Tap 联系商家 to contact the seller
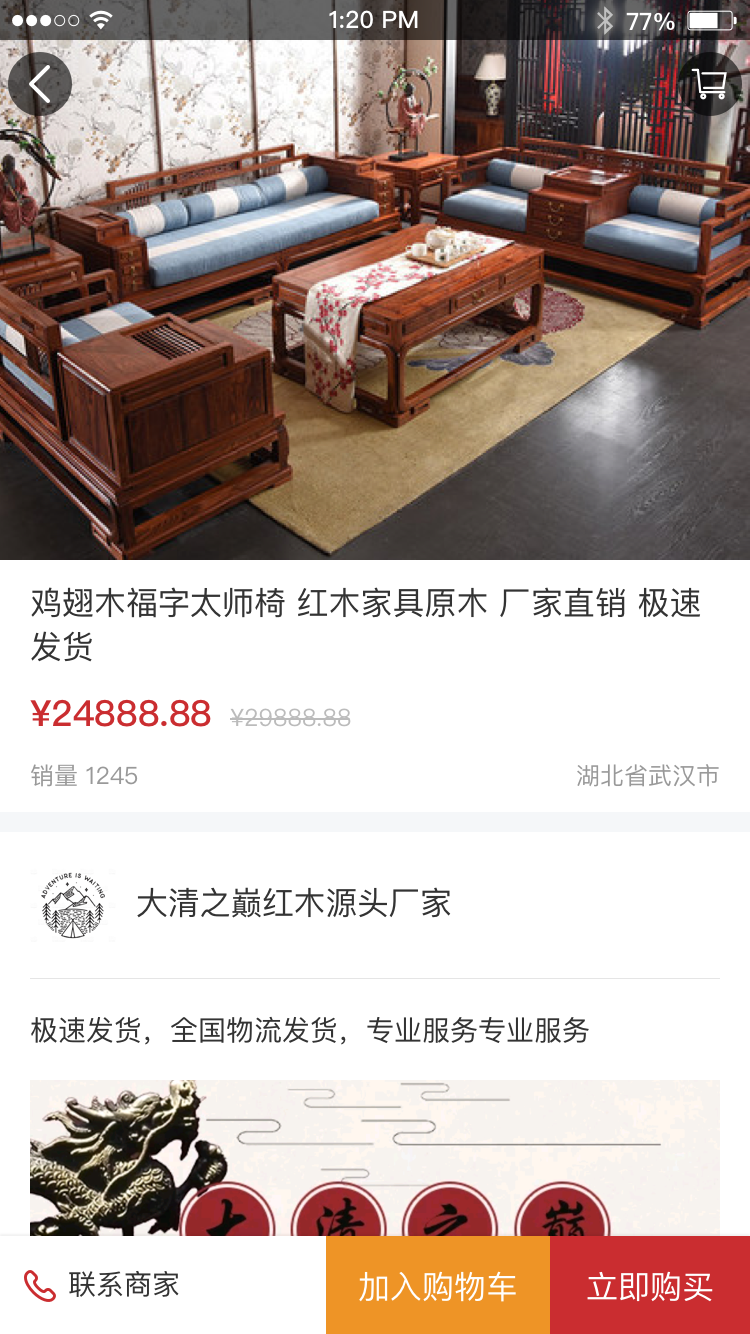The height and width of the screenshot is (1334, 750). [103, 1285]
